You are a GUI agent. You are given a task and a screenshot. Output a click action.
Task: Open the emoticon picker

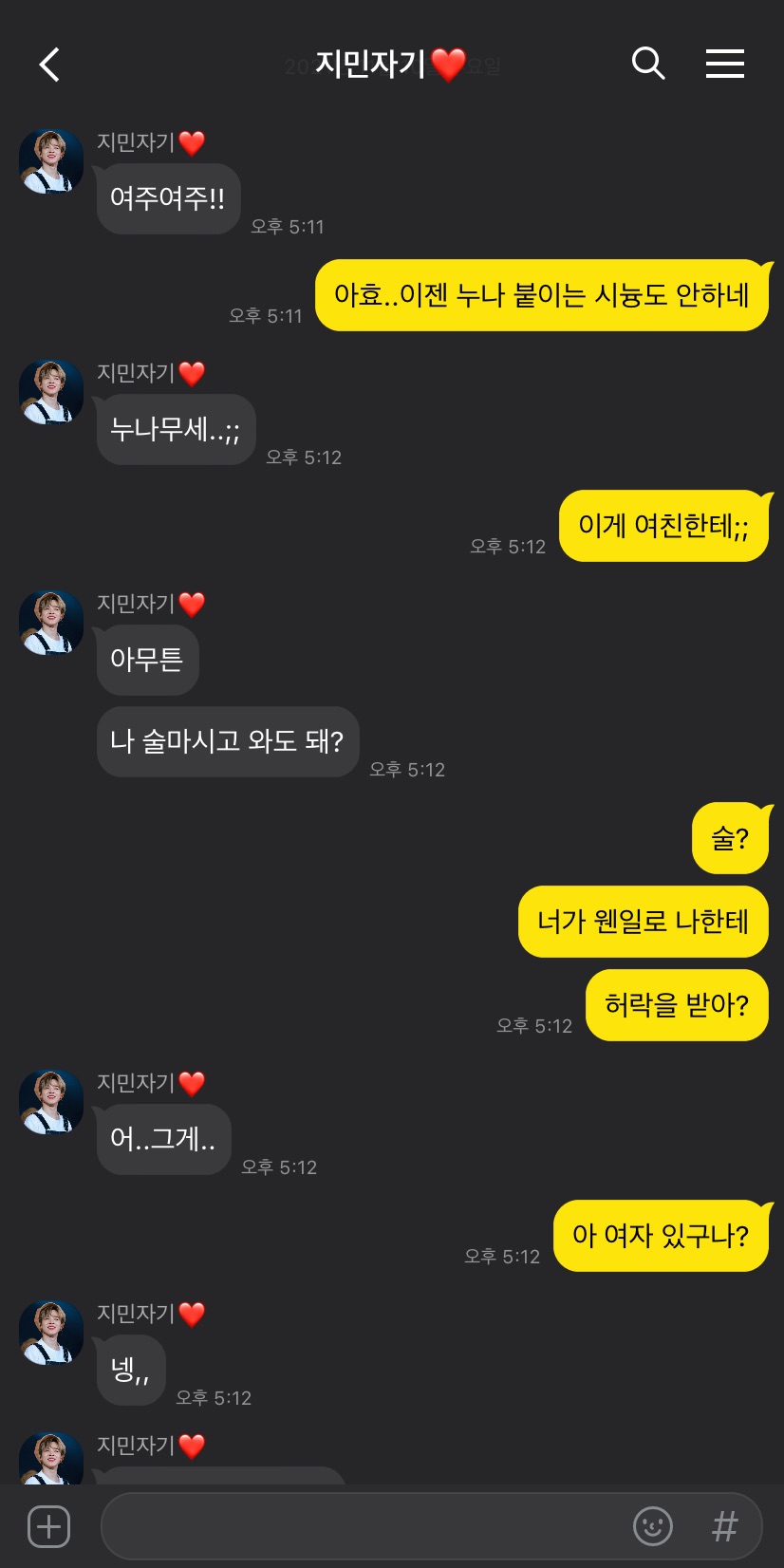pyautogui.click(x=652, y=1526)
